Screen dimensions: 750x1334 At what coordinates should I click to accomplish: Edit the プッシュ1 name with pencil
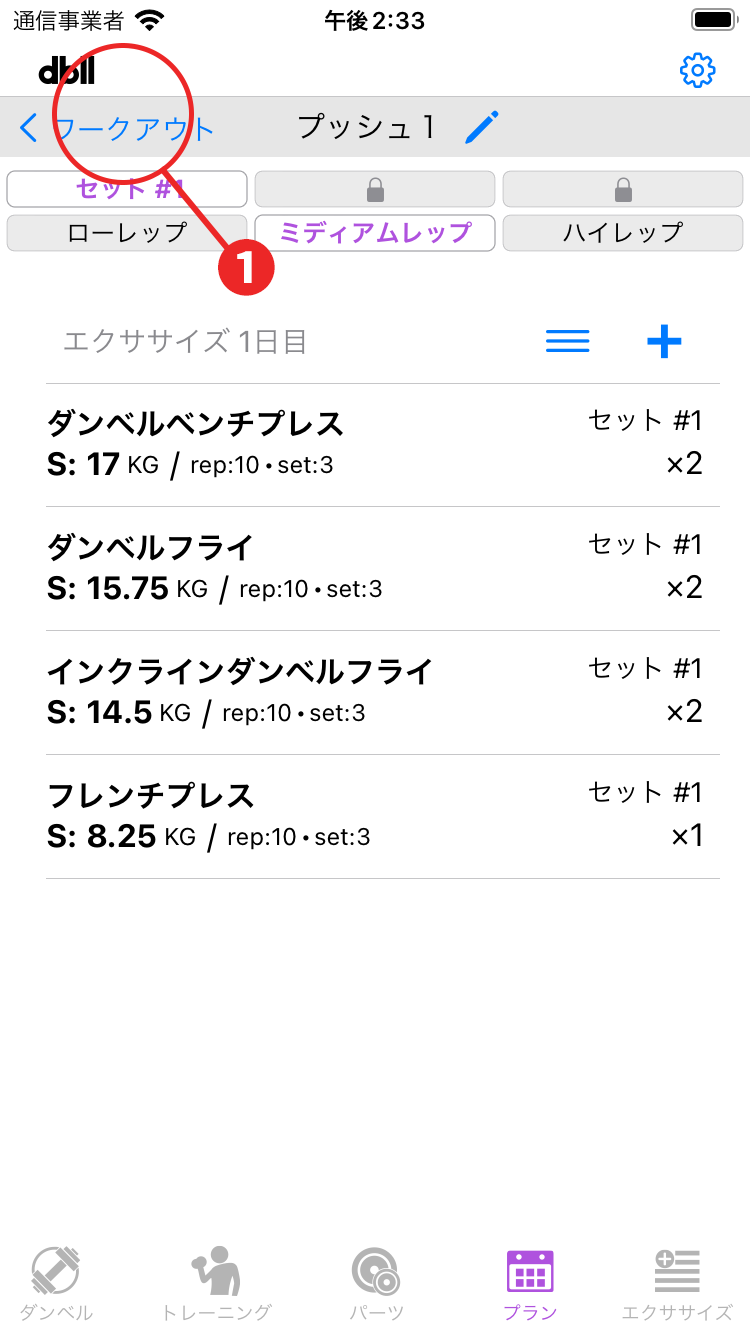481,128
